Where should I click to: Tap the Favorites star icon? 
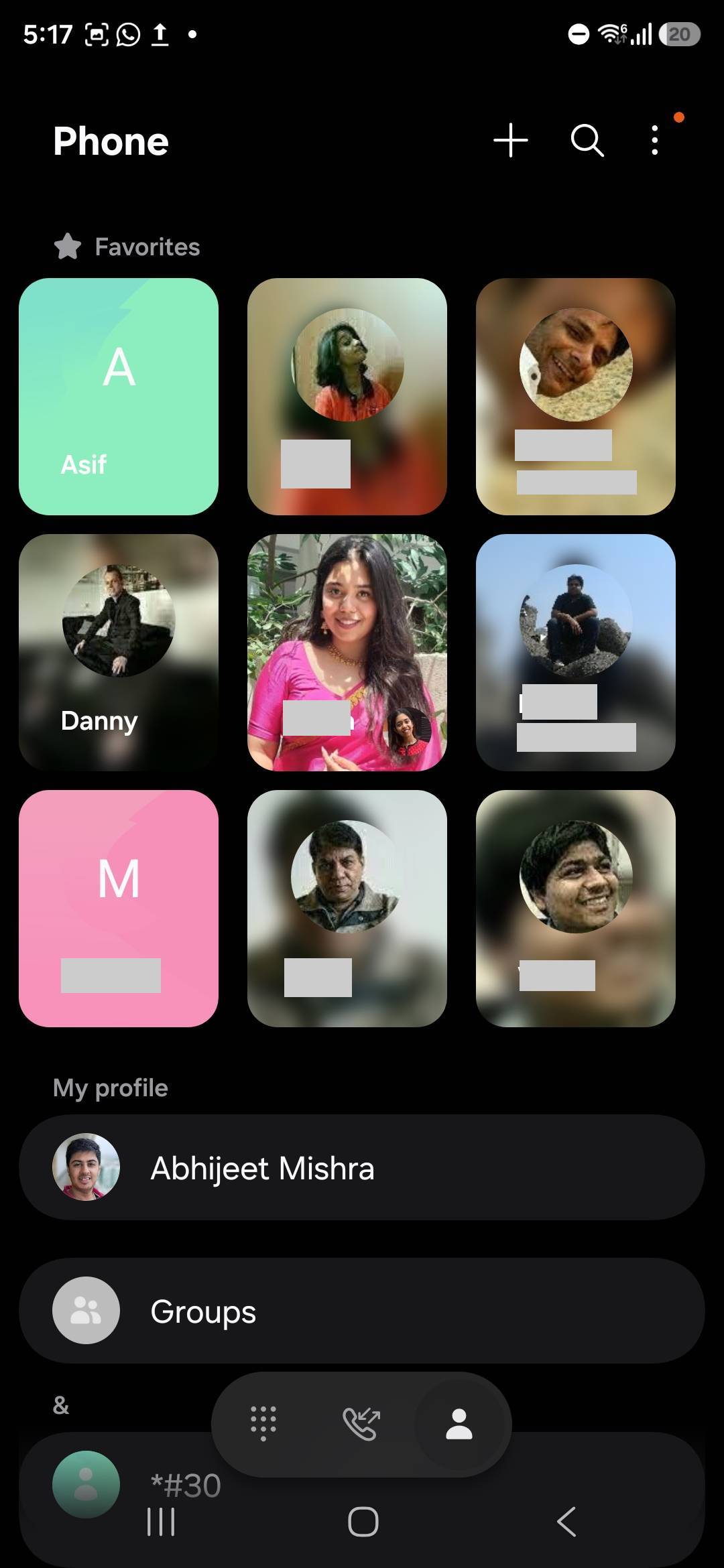[67, 245]
